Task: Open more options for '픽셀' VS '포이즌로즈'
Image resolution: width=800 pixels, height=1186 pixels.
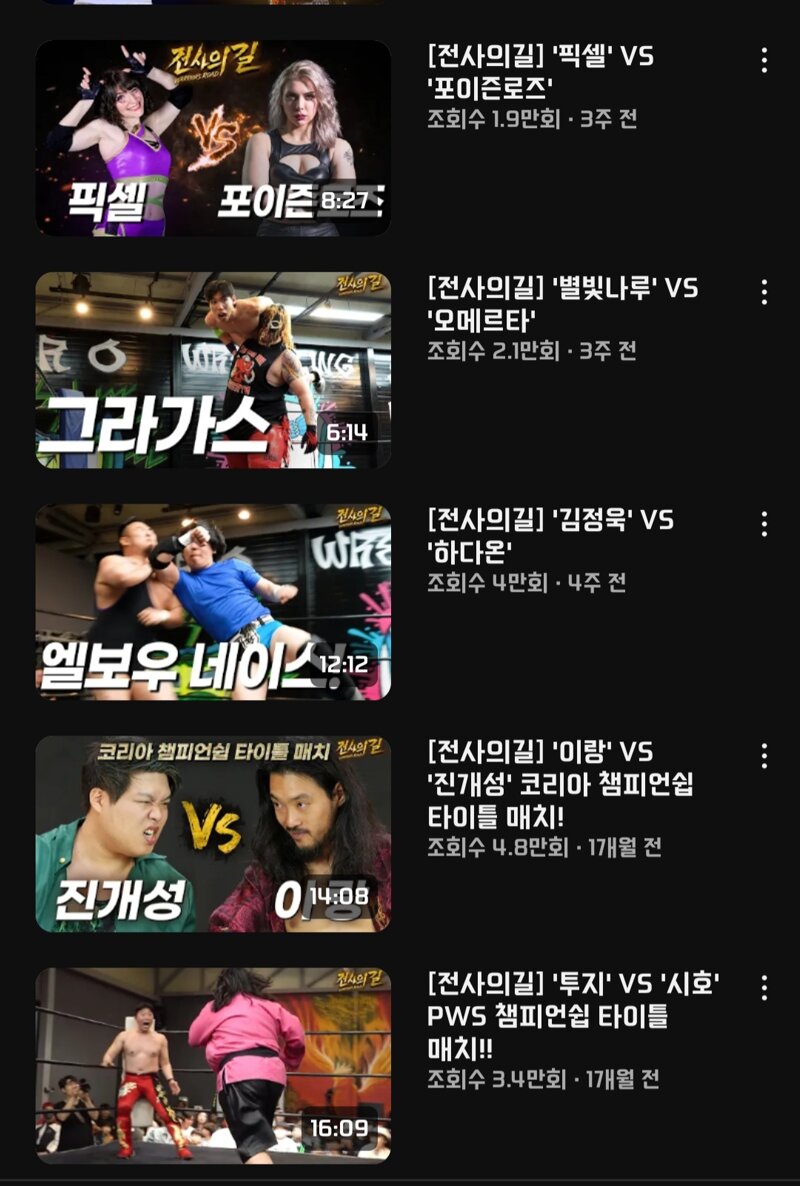Action: coord(764,60)
